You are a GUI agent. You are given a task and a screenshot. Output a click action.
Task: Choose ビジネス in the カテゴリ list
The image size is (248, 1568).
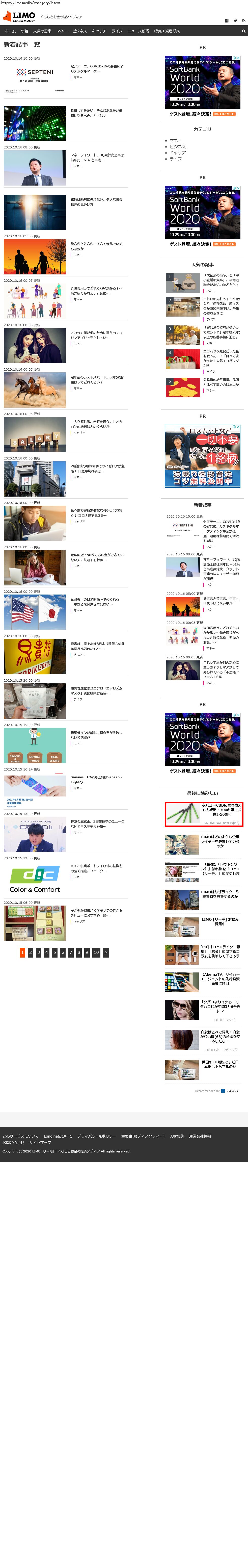[178, 147]
